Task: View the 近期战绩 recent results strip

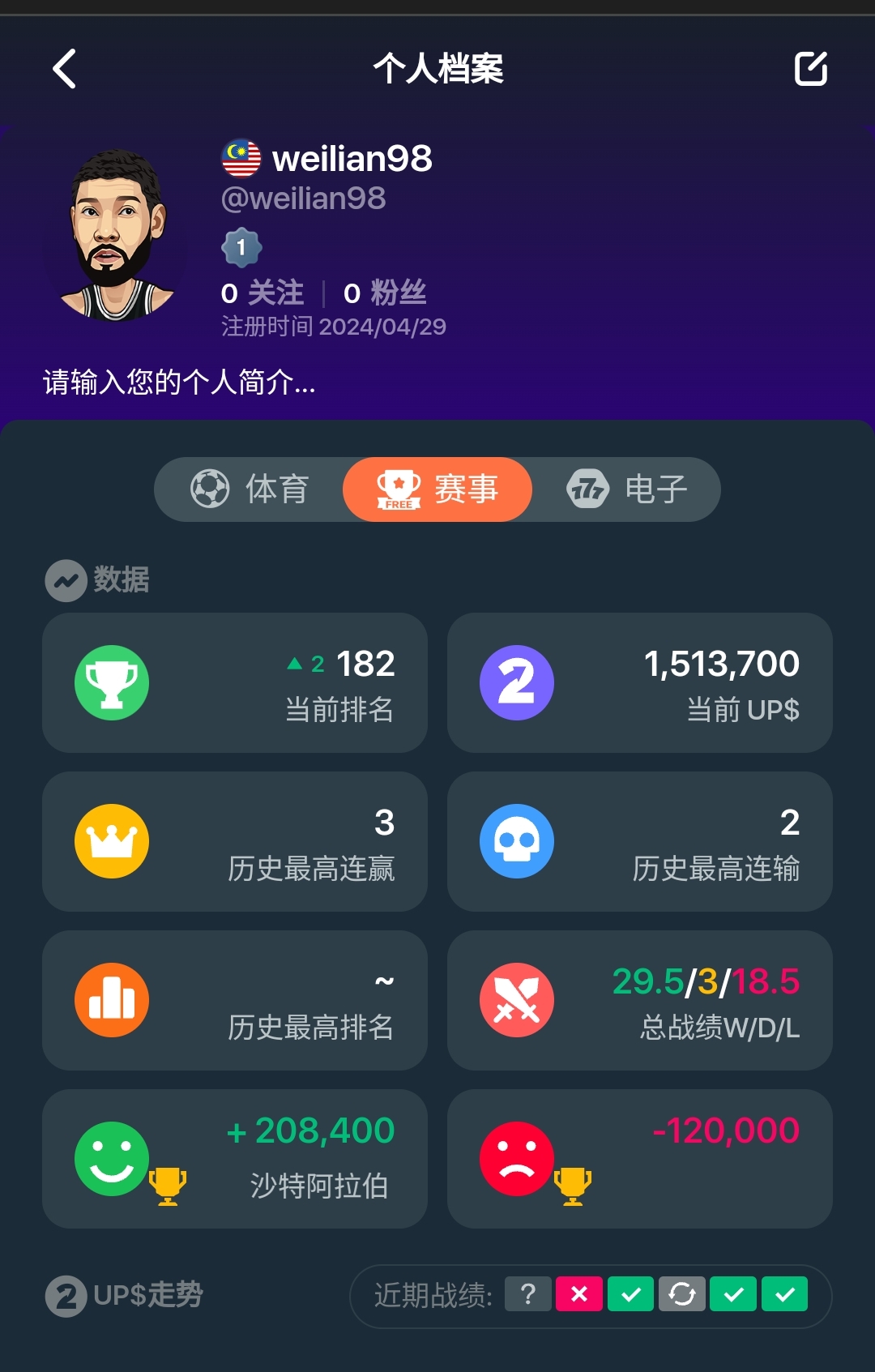Action: [590, 1295]
